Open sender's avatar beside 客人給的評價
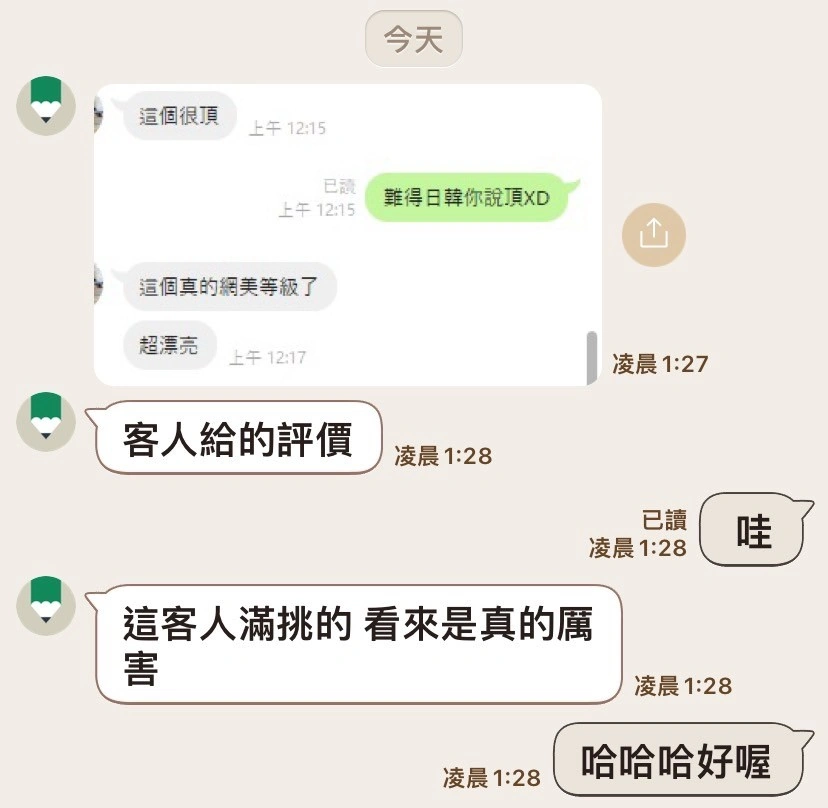Viewport: 828px width, 808px height. (46, 421)
